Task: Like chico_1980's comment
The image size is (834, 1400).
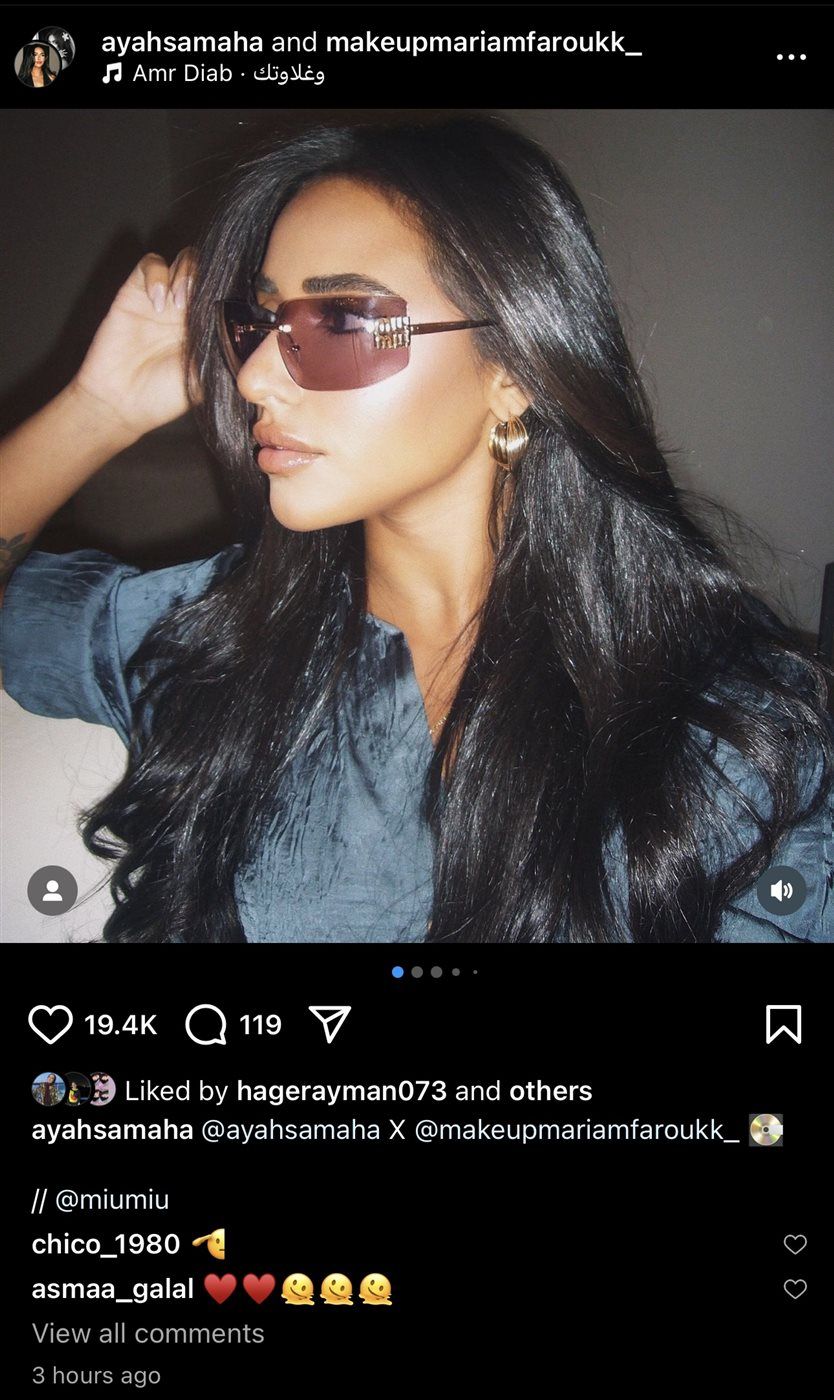Action: pos(795,1244)
